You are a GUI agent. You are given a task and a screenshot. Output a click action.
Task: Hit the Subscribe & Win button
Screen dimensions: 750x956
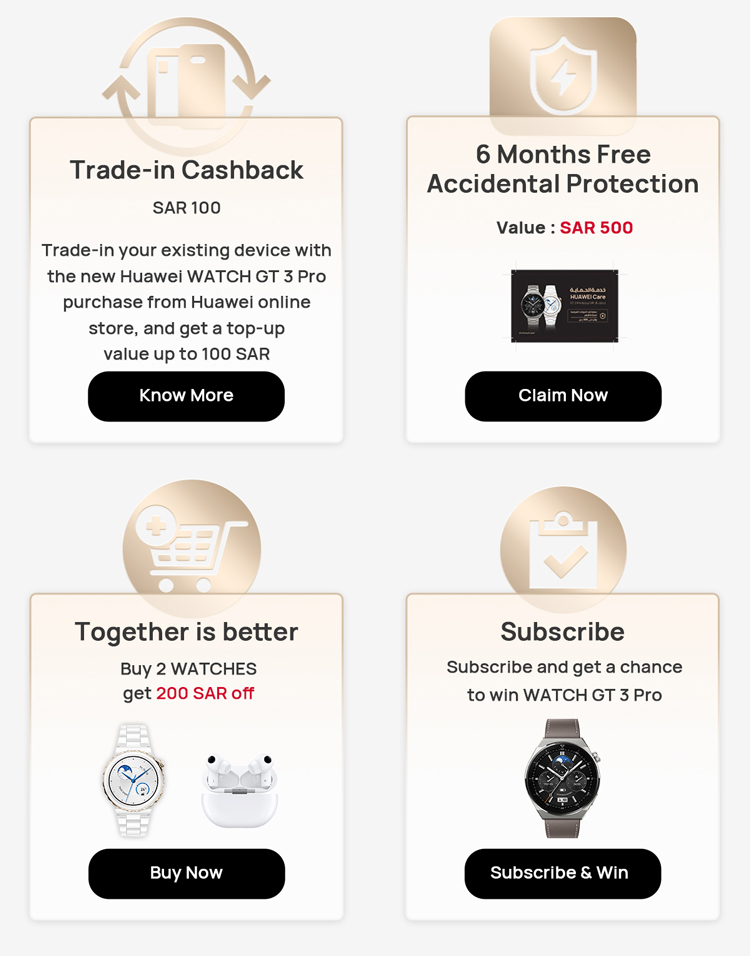[563, 873]
